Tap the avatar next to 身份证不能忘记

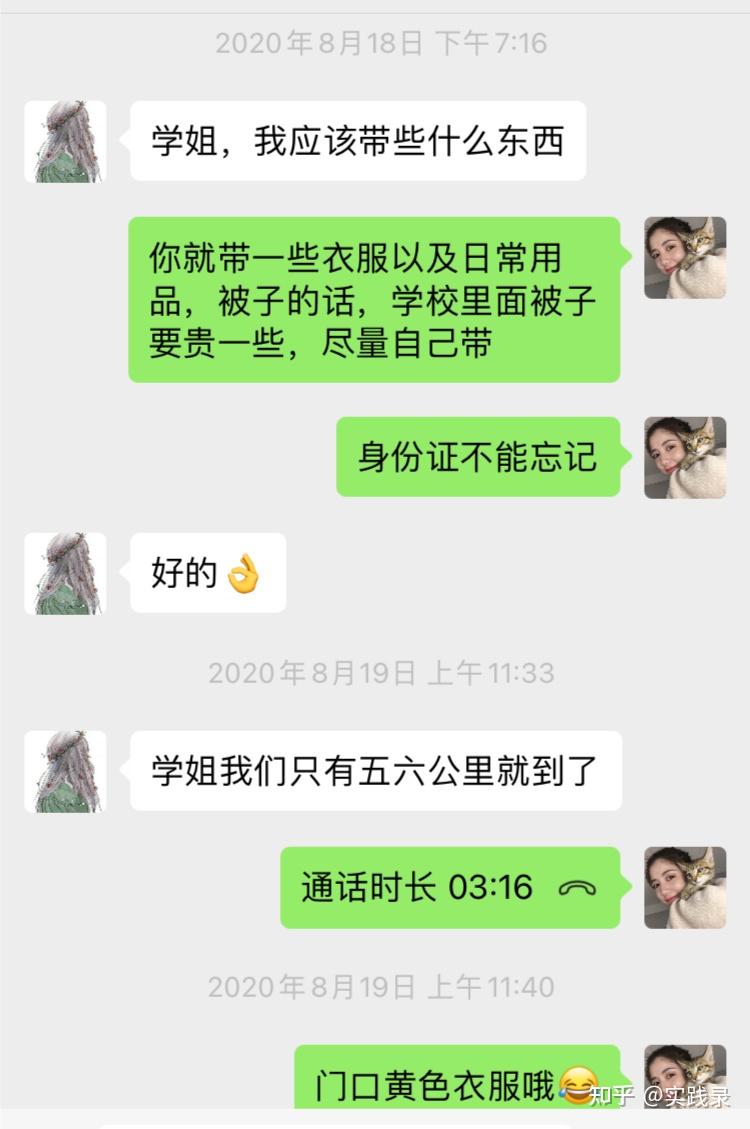685,457
